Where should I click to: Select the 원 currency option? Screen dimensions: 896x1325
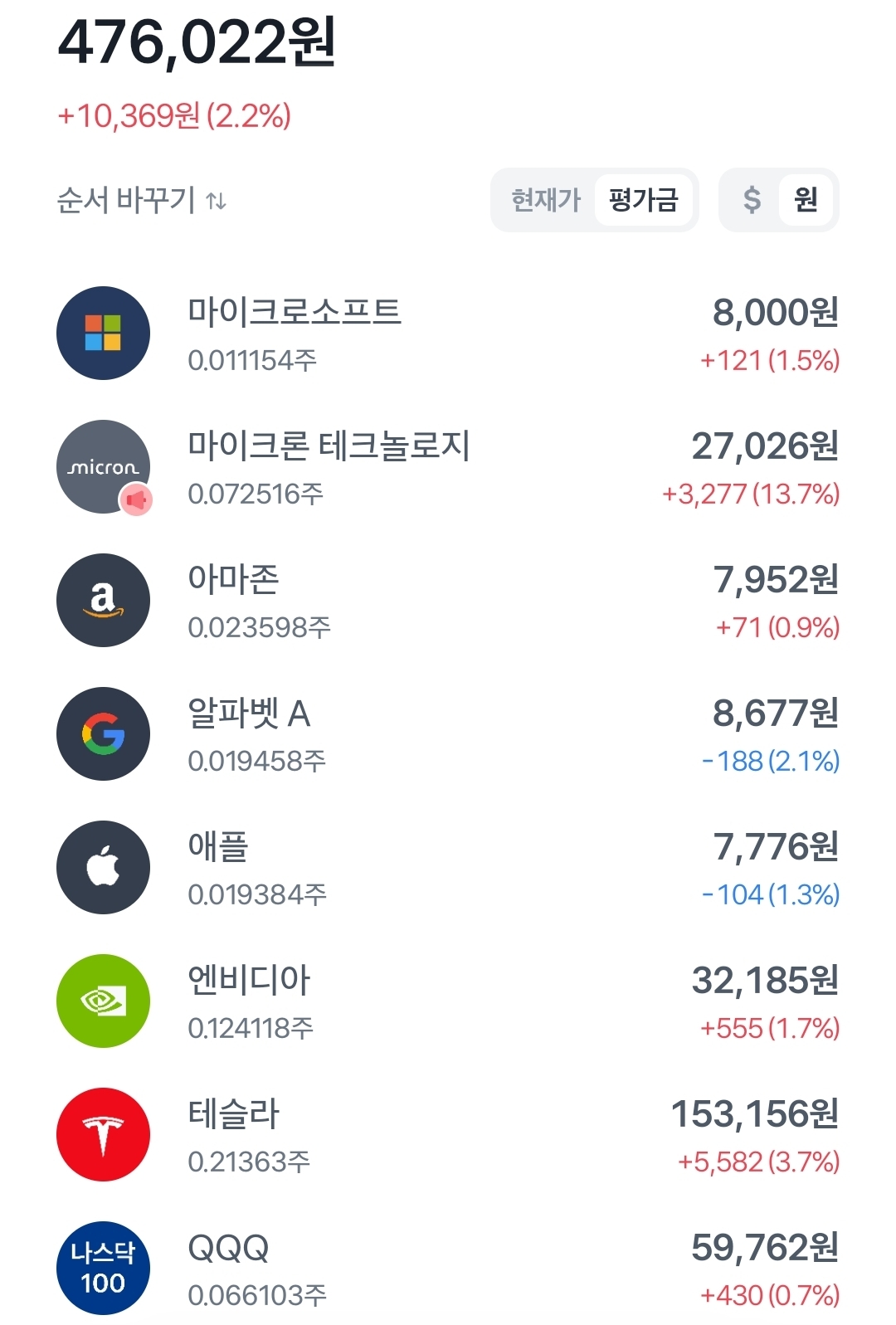pos(806,200)
